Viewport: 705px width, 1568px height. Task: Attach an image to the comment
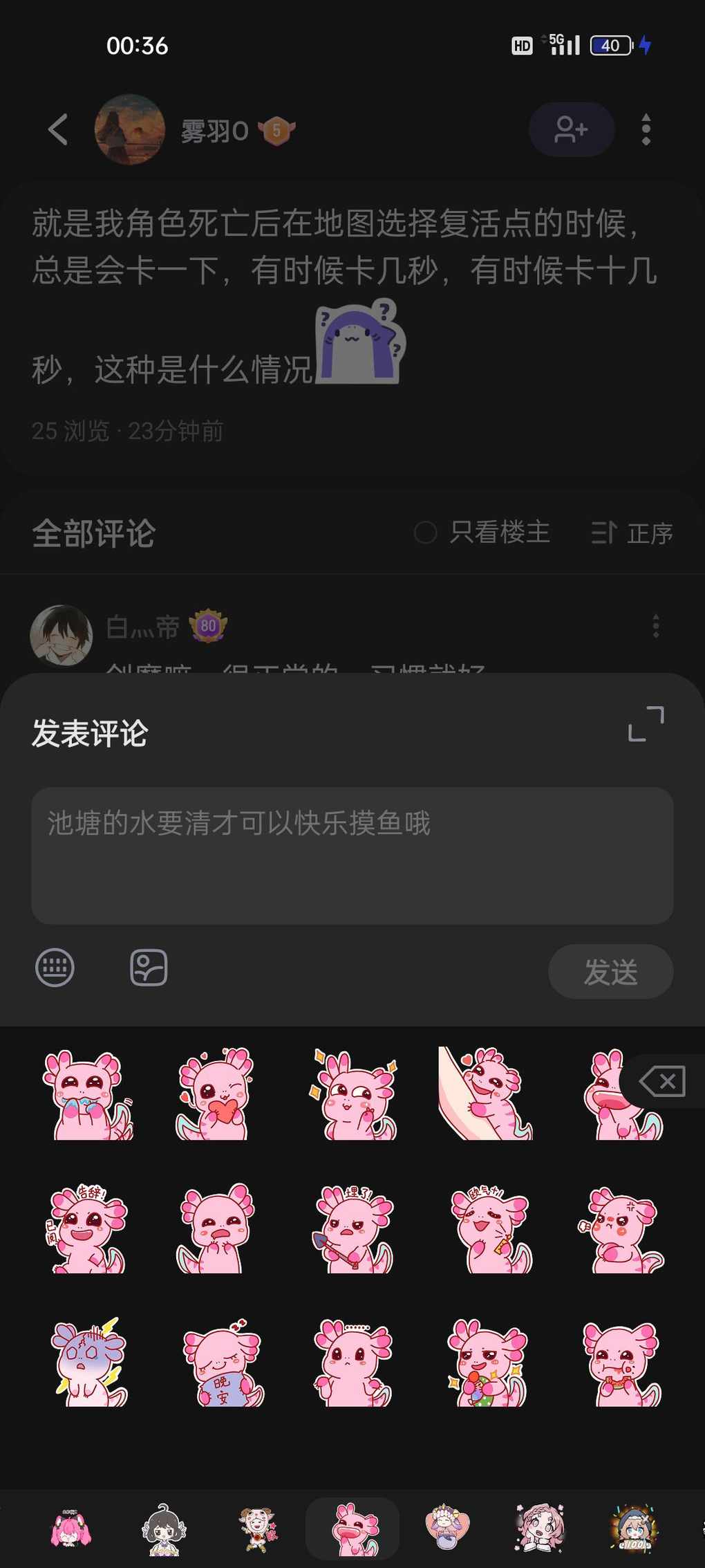click(x=149, y=967)
